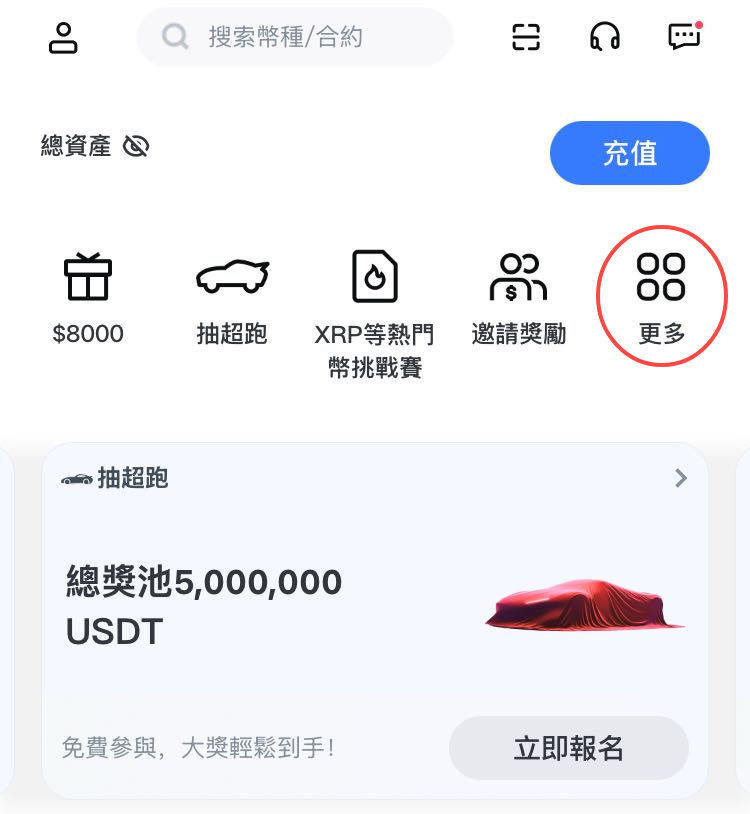Image resolution: width=750 pixels, height=814 pixels.
Task: Tap the 搜索幣種/合約 search field
Action: pos(295,38)
